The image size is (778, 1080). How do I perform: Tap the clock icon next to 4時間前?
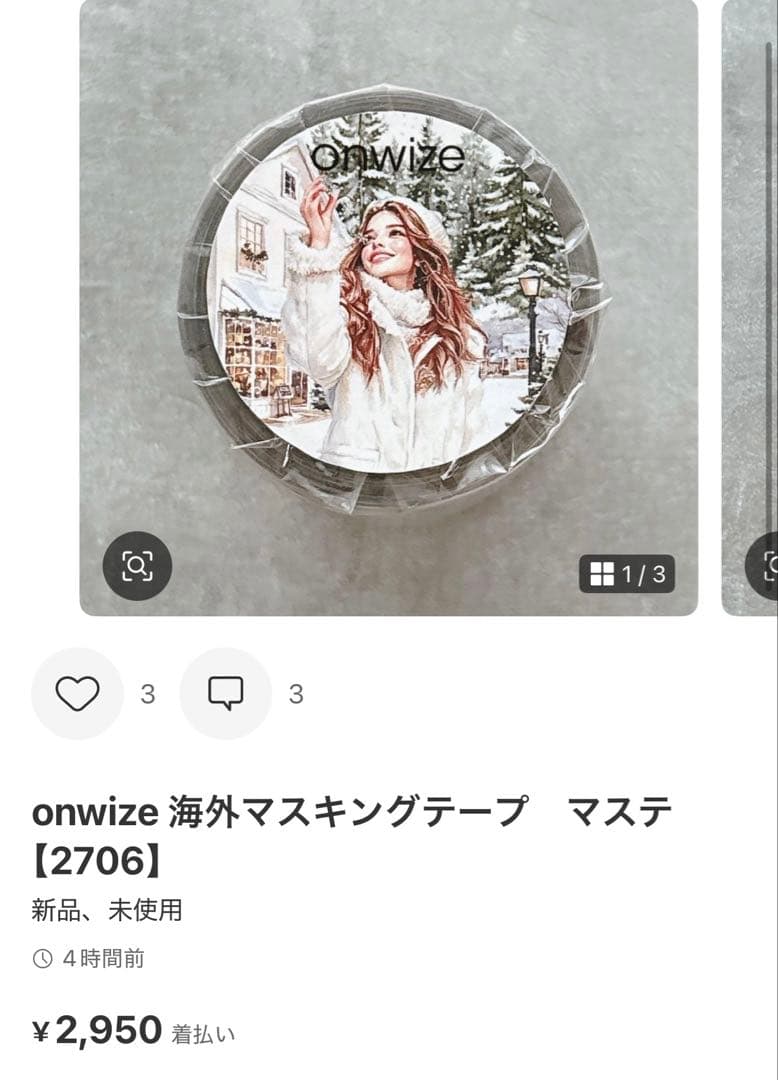click(40, 957)
